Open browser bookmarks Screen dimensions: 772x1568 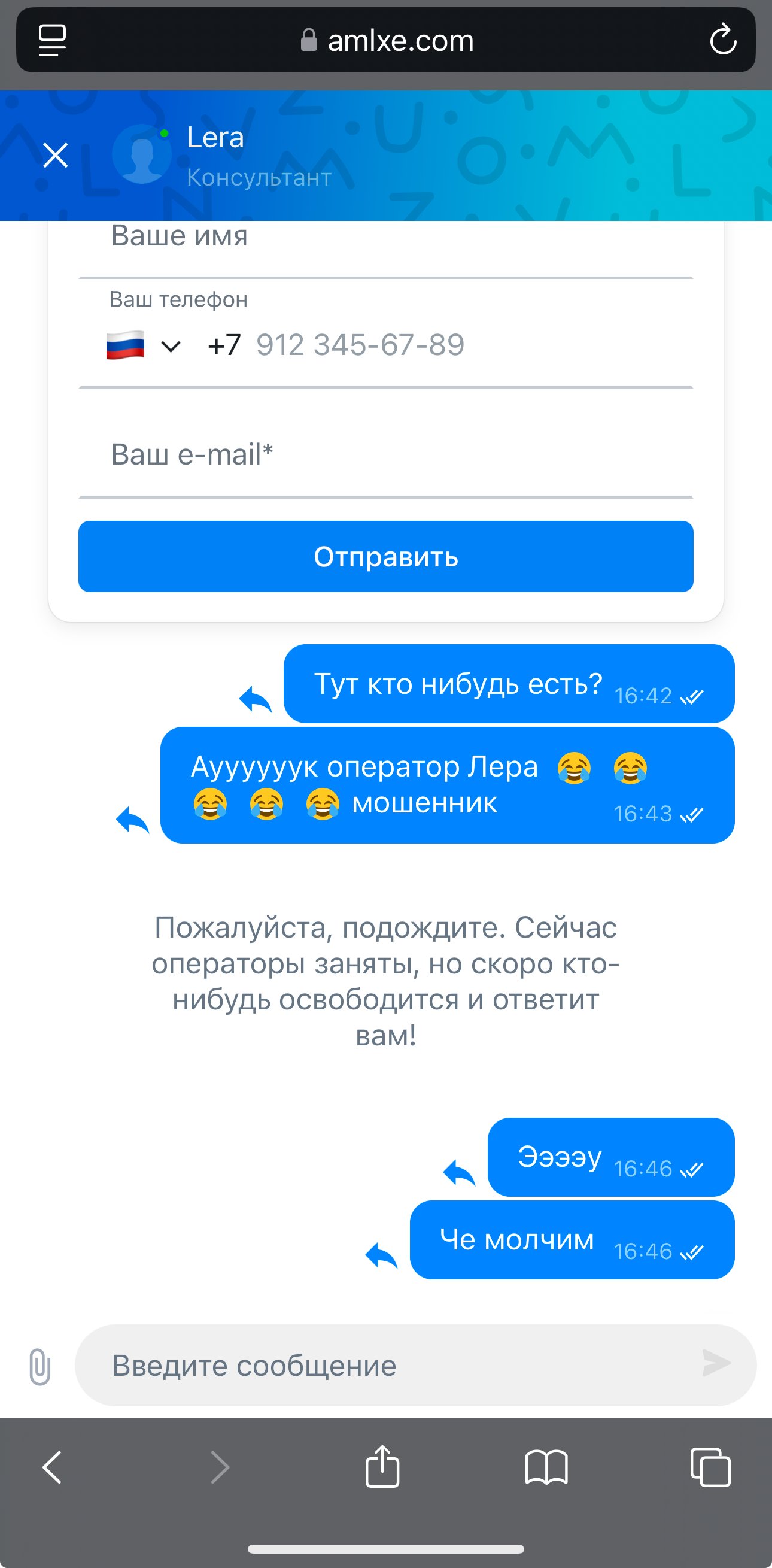point(546,1467)
